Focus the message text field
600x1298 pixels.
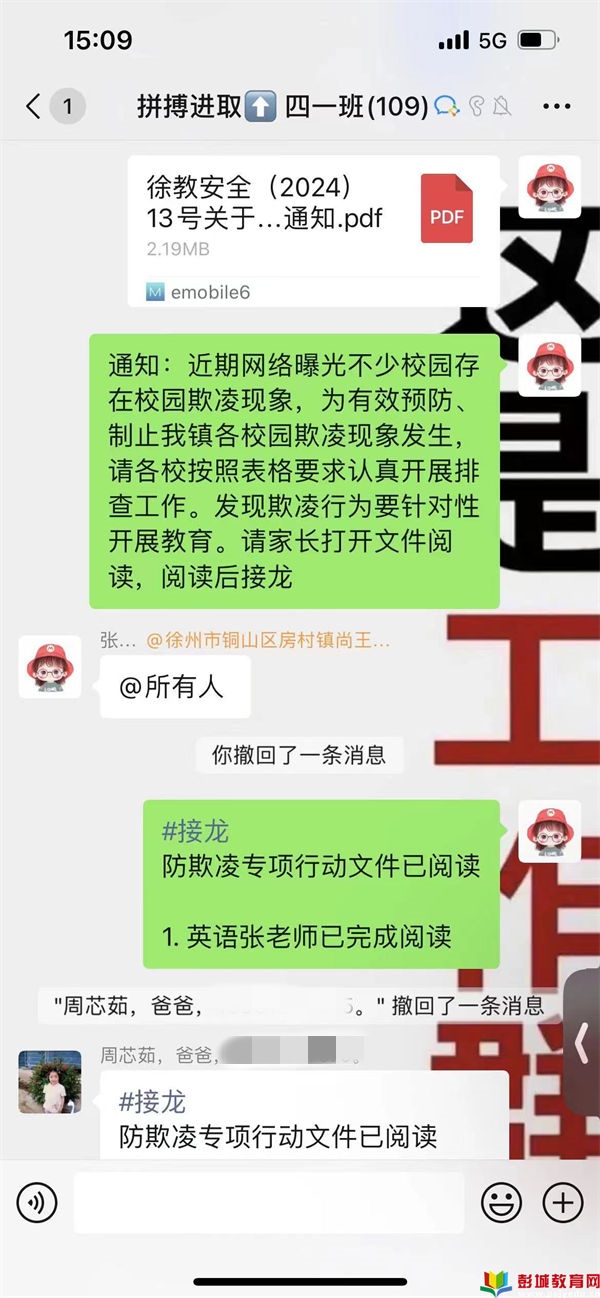(269, 1201)
